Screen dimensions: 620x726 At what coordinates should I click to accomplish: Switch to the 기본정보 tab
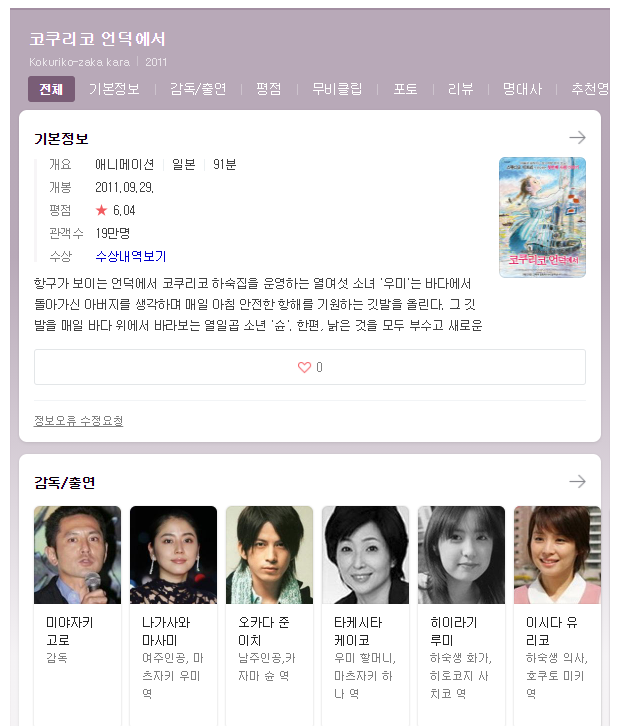[x=114, y=89]
